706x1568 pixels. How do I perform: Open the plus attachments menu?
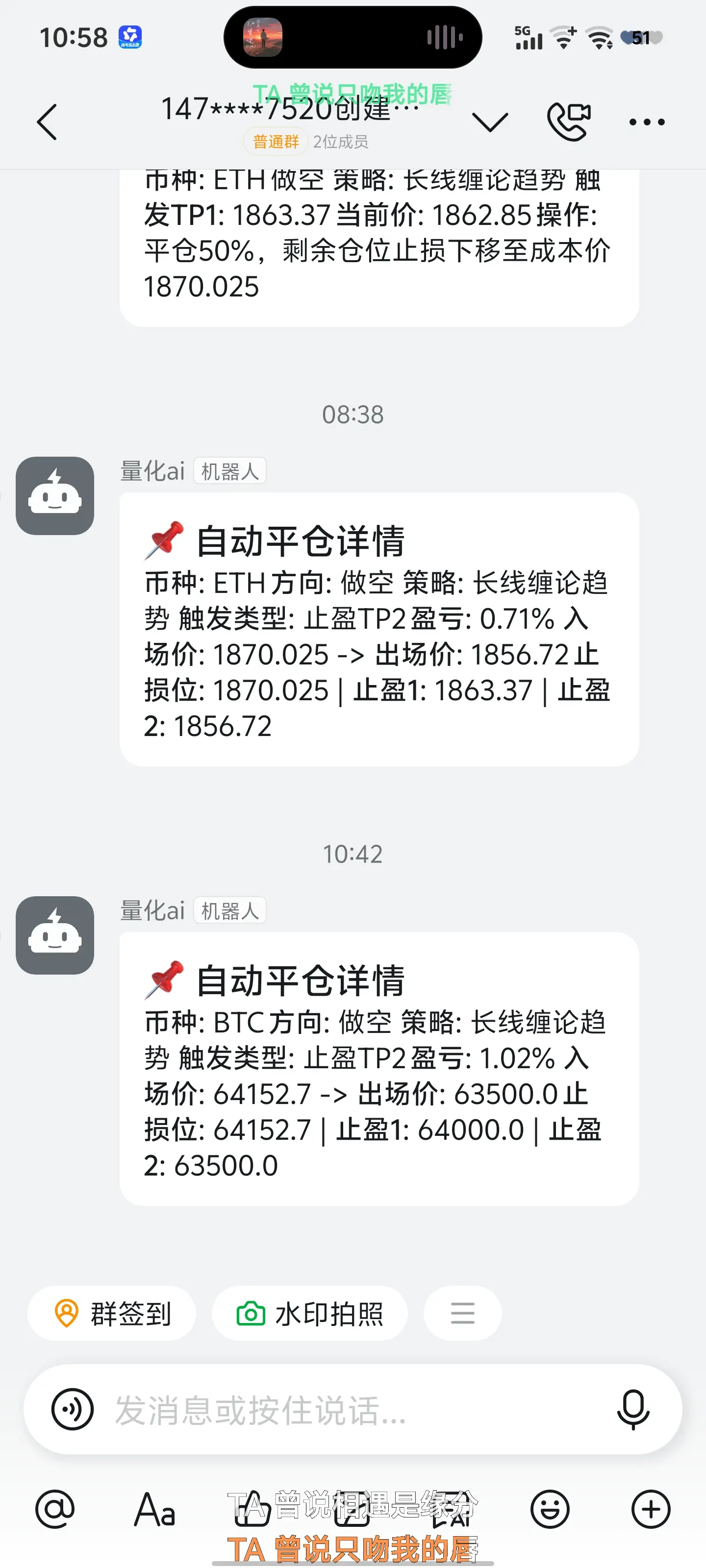pos(651,1509)
